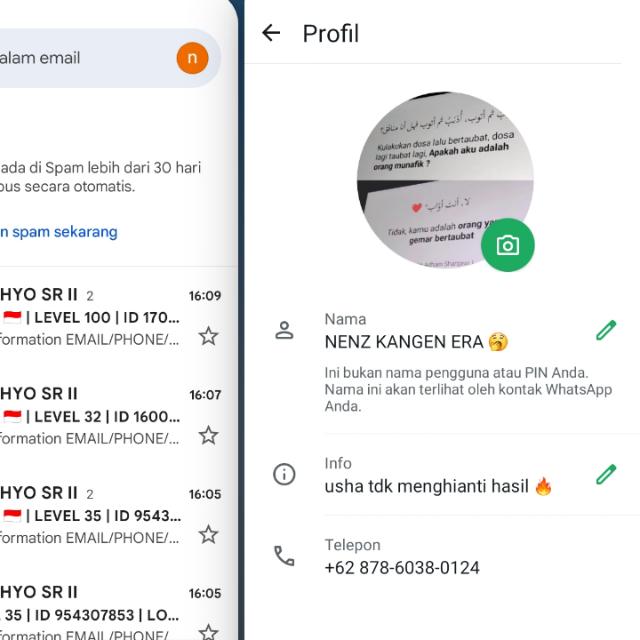Open the Telepon number row
Viewport: 640px width, 640px height.
pos(402,557)
